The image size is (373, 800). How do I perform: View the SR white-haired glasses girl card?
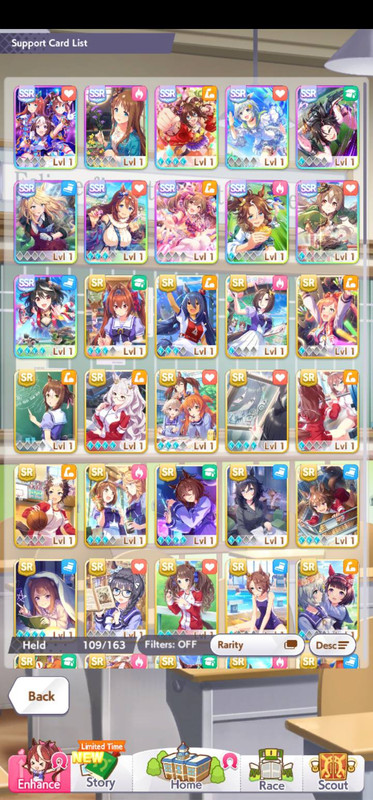(116, 411)
